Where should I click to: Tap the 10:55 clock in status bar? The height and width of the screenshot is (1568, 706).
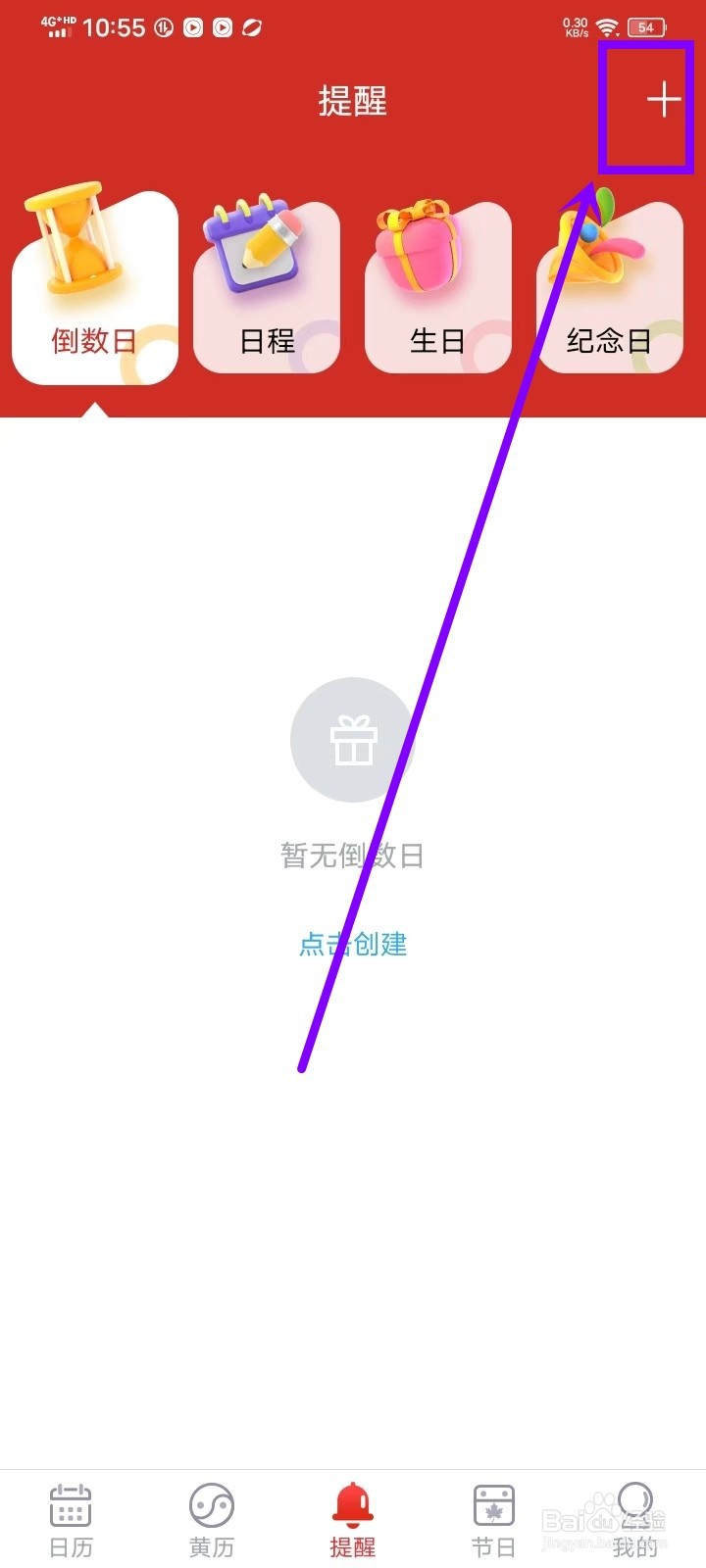tap(118, 27)
